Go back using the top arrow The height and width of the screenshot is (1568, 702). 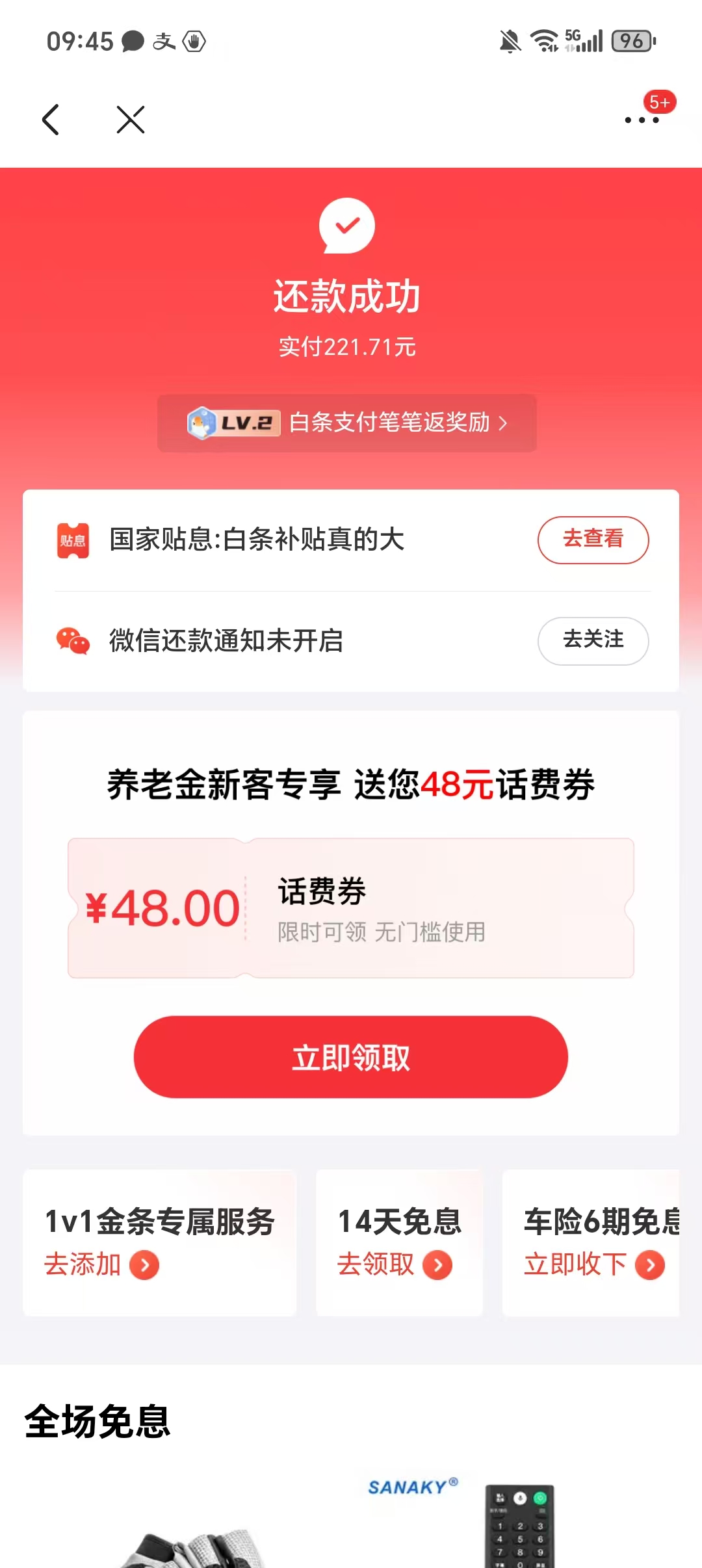51,120
